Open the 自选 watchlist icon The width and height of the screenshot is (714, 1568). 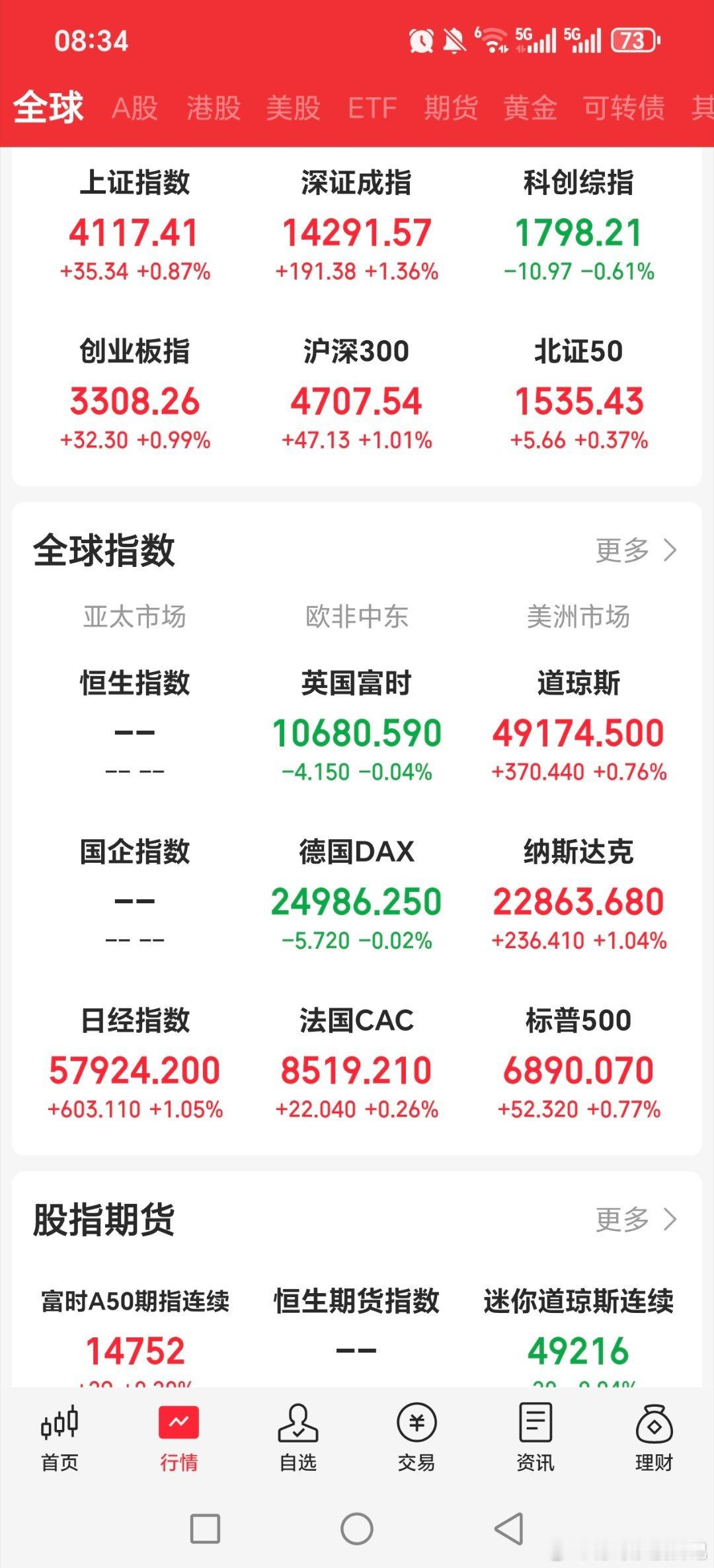(297, 1440)
